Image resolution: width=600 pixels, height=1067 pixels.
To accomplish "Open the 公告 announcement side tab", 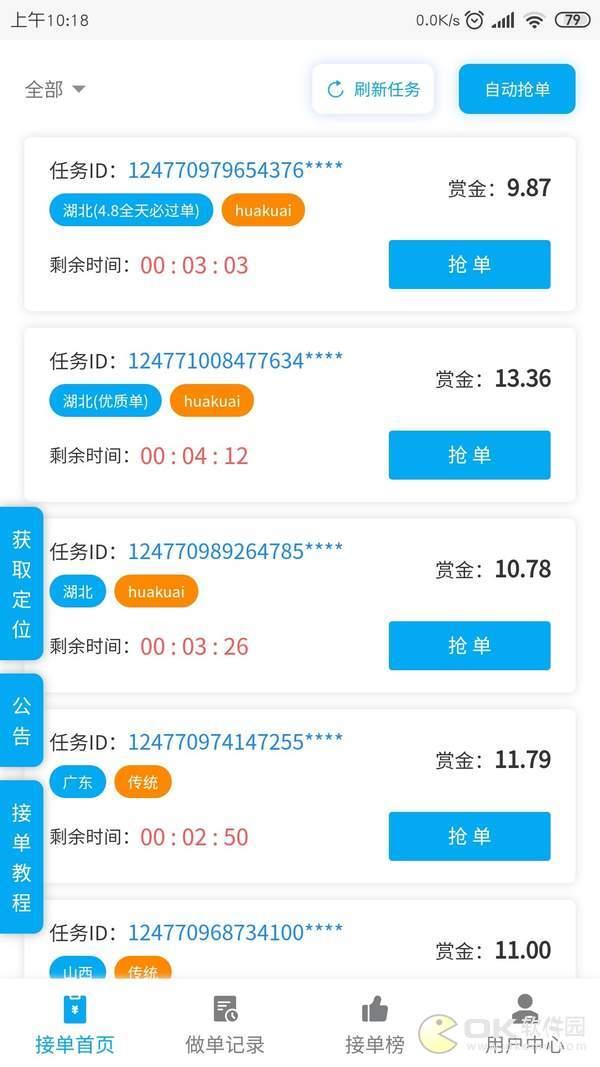I will click(21, 720).
